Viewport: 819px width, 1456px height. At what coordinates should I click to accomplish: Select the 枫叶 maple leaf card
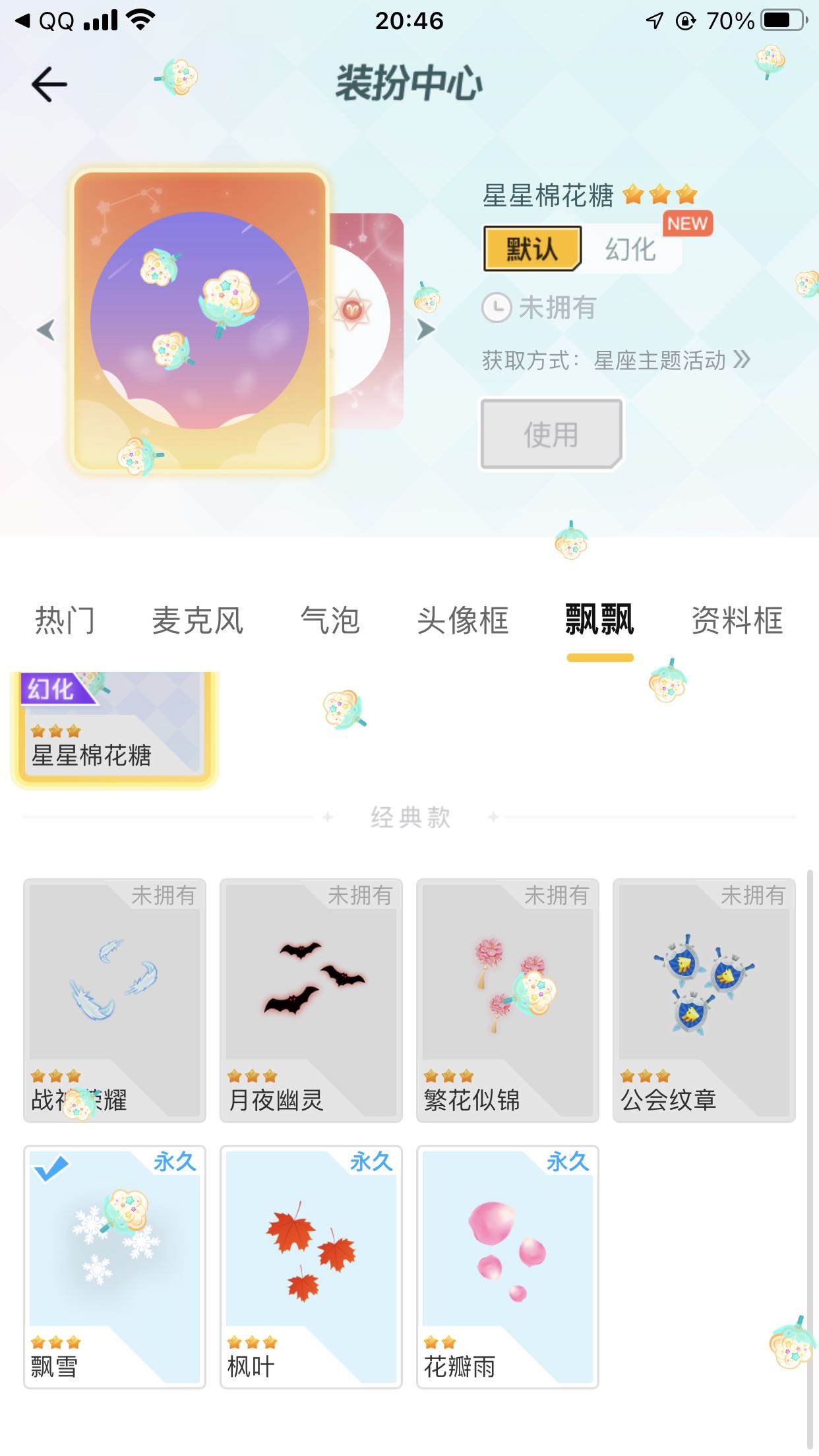(x=311, y=1267)
